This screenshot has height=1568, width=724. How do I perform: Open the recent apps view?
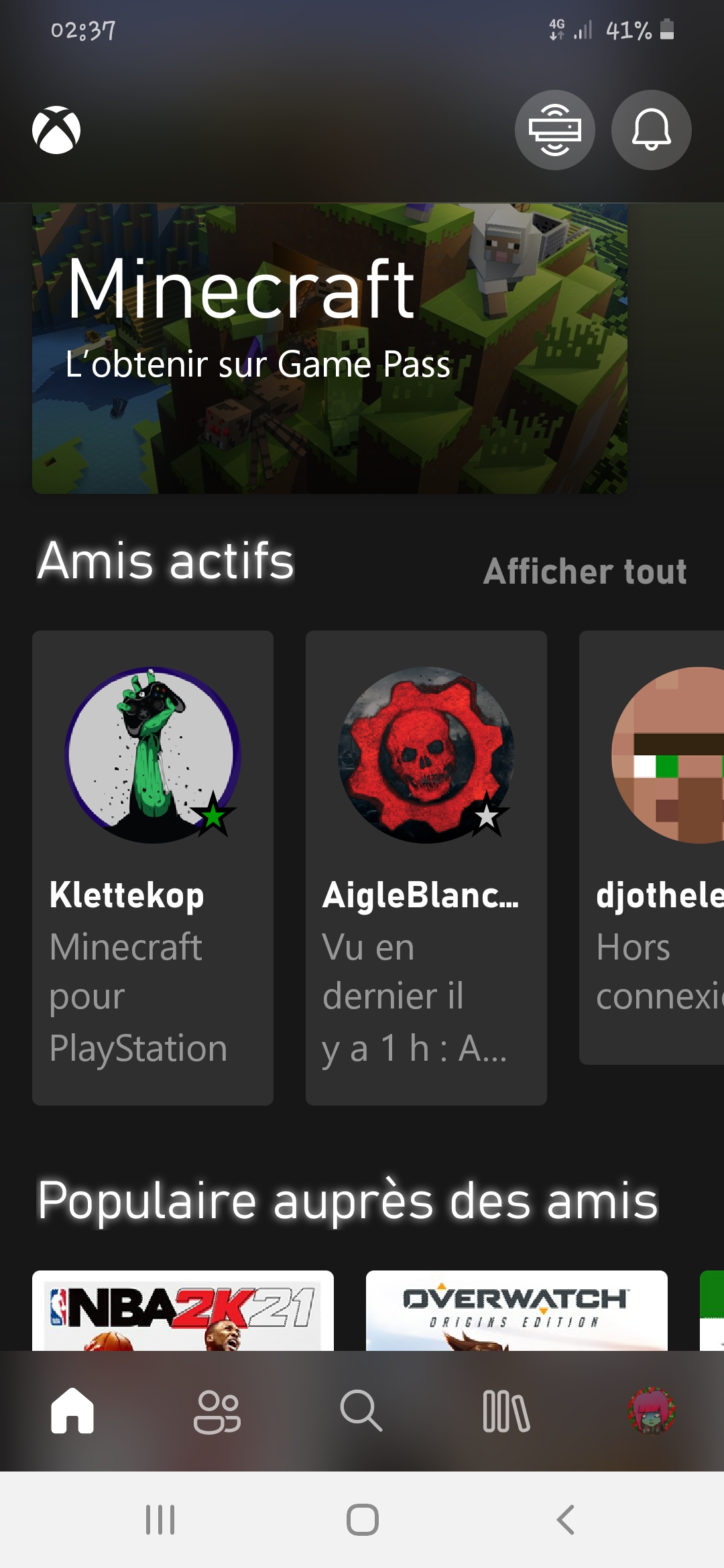pos(160,1520)
